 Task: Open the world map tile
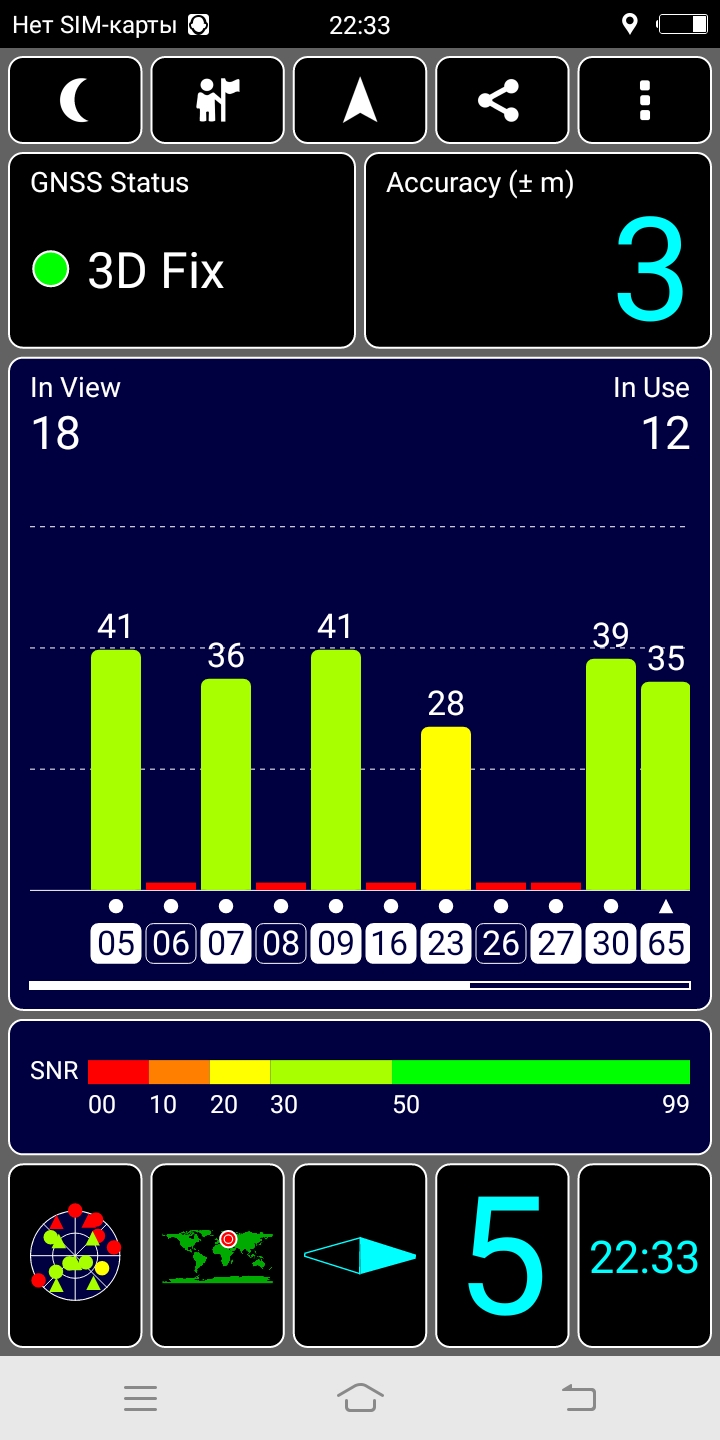click(218, 1256)
